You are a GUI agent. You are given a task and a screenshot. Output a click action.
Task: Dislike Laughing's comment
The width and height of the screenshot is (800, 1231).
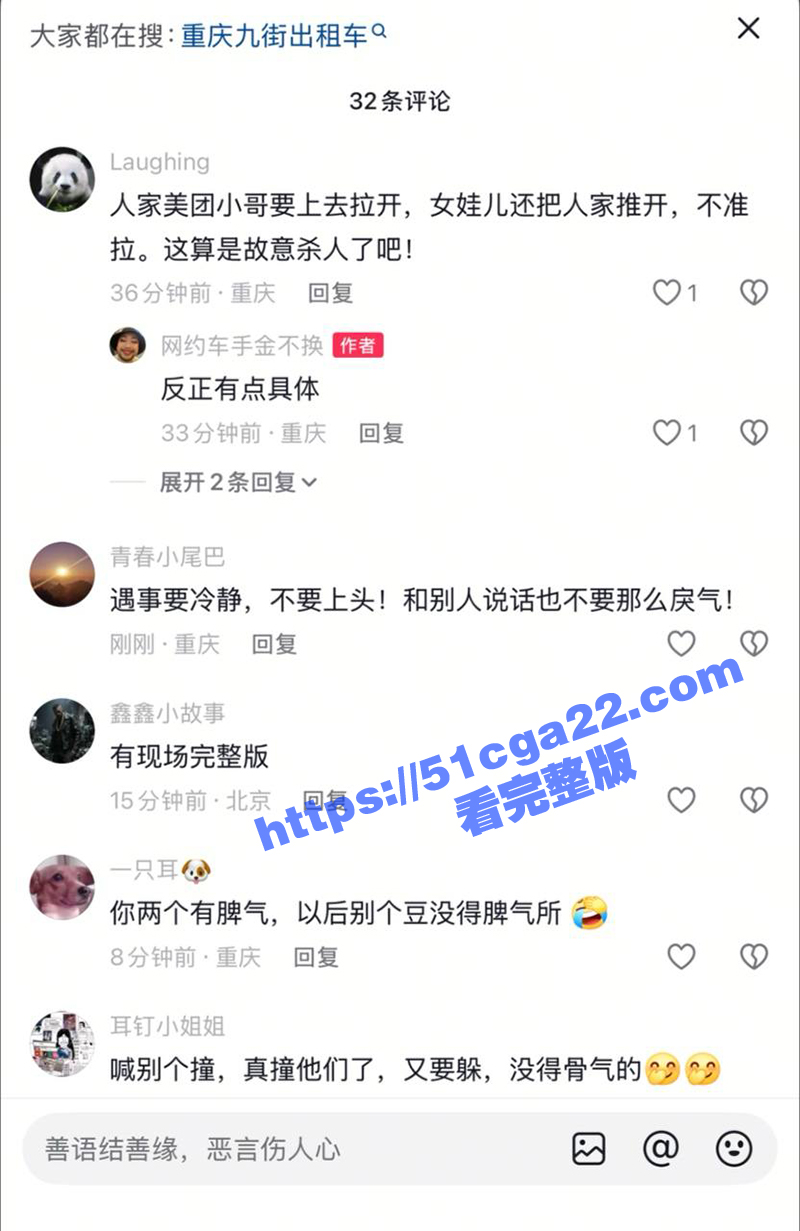point(753,292)
